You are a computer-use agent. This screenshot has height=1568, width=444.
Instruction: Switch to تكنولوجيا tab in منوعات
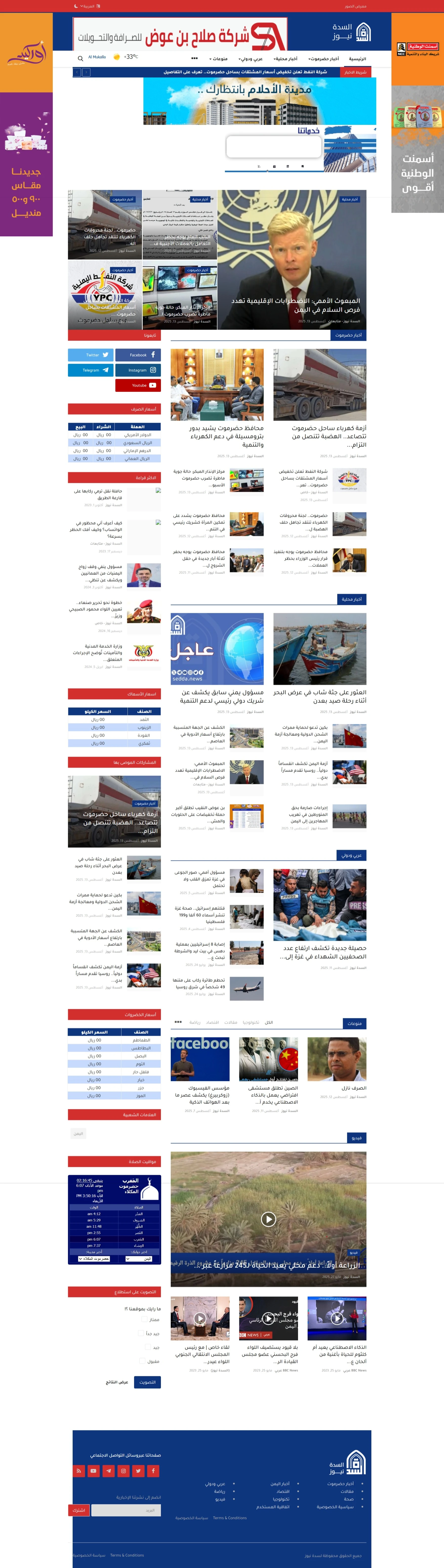pyautogui.click(x=250, y=1023)
